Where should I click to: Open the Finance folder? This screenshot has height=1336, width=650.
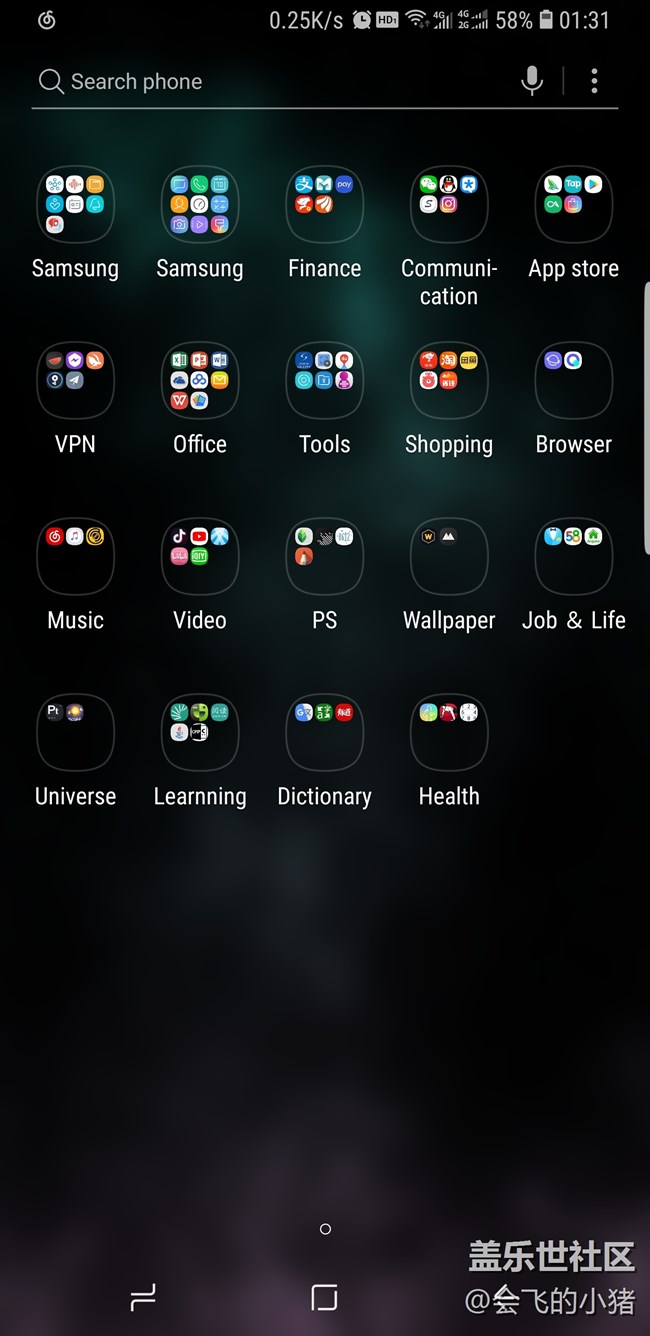click(324, 205)
